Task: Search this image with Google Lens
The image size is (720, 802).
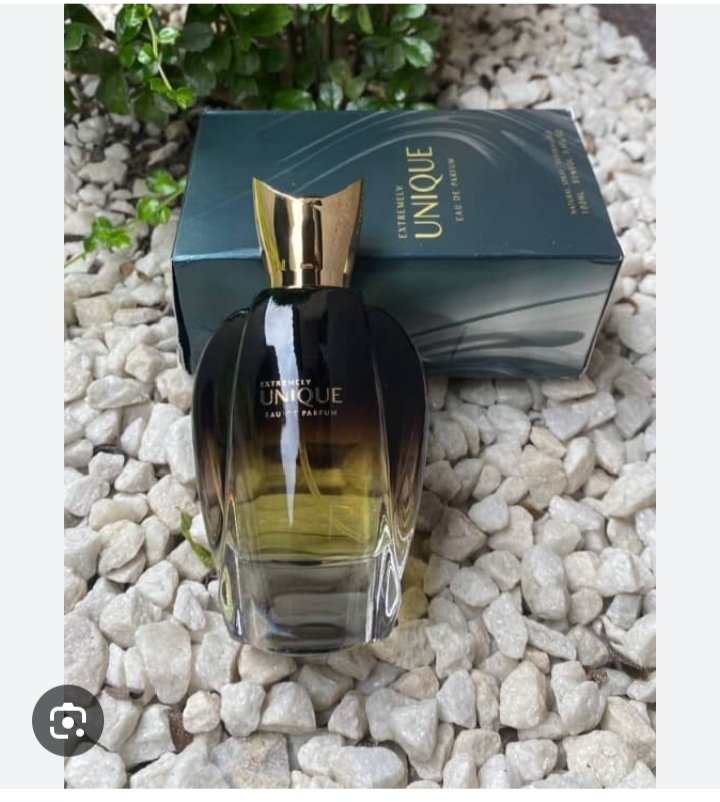Action: (x=67, y=719)
